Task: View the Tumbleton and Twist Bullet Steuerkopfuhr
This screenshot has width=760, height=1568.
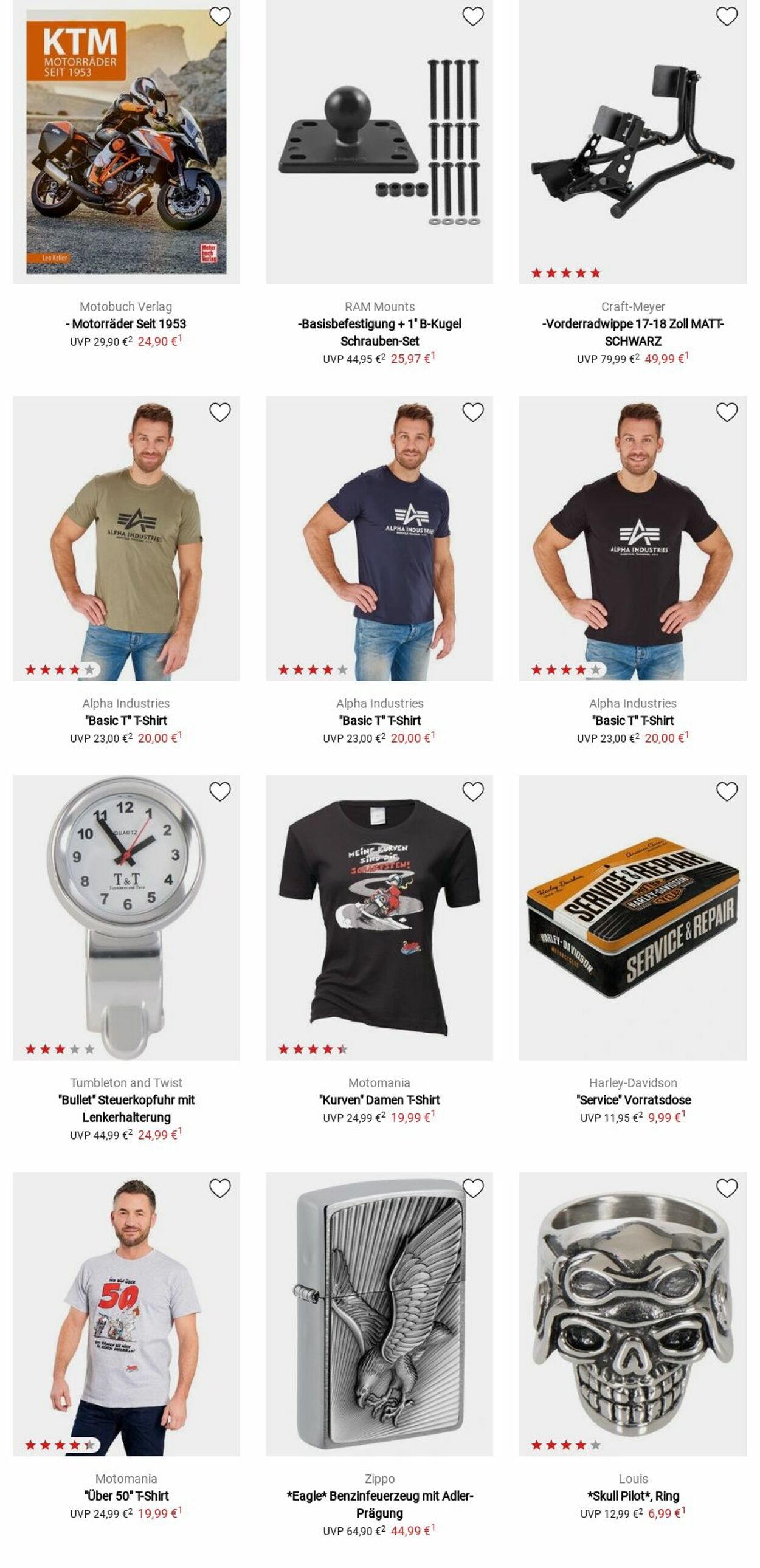Action: pos(126,916)
